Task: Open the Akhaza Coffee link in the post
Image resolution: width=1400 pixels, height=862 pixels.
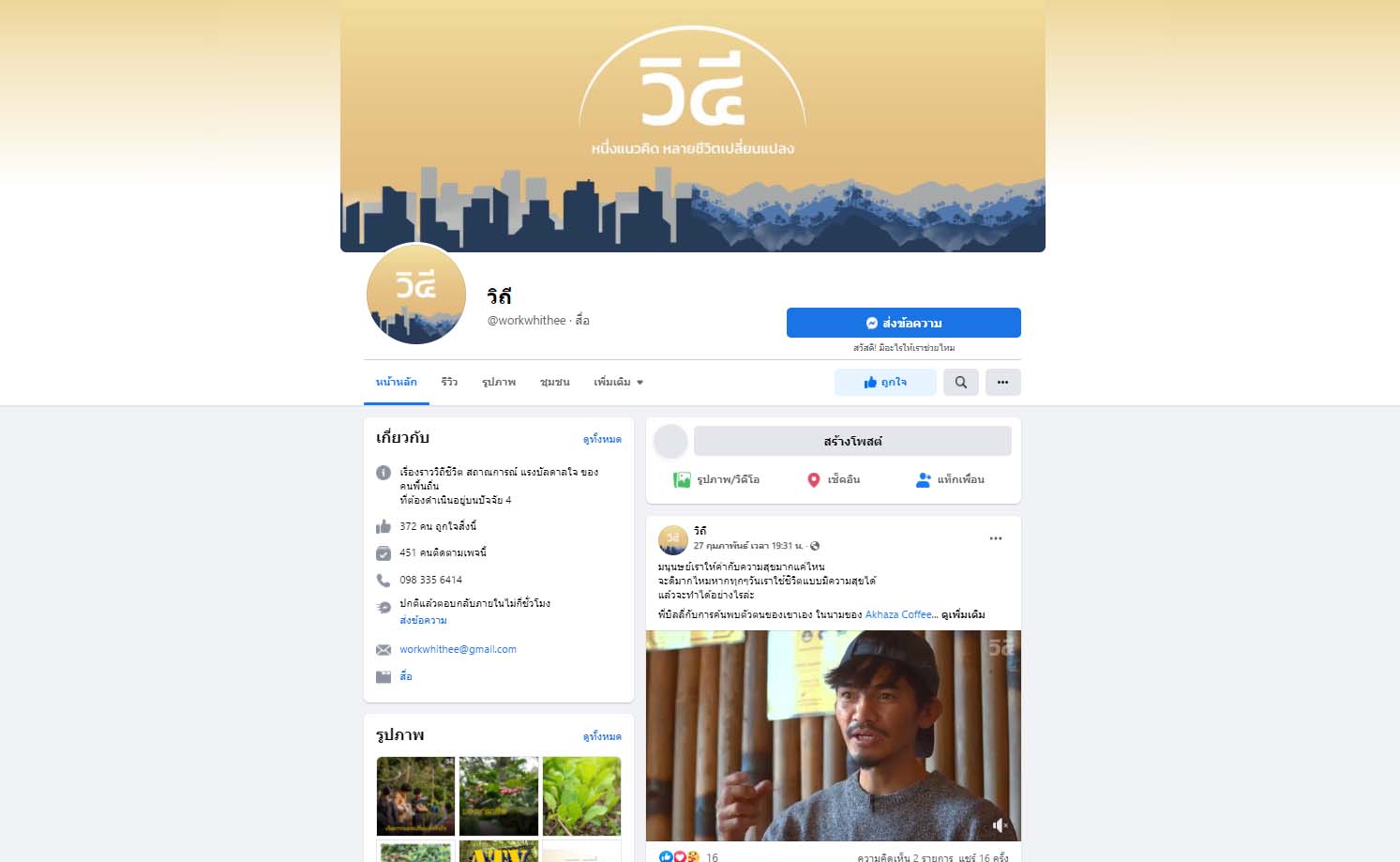Action: (897, 614)
